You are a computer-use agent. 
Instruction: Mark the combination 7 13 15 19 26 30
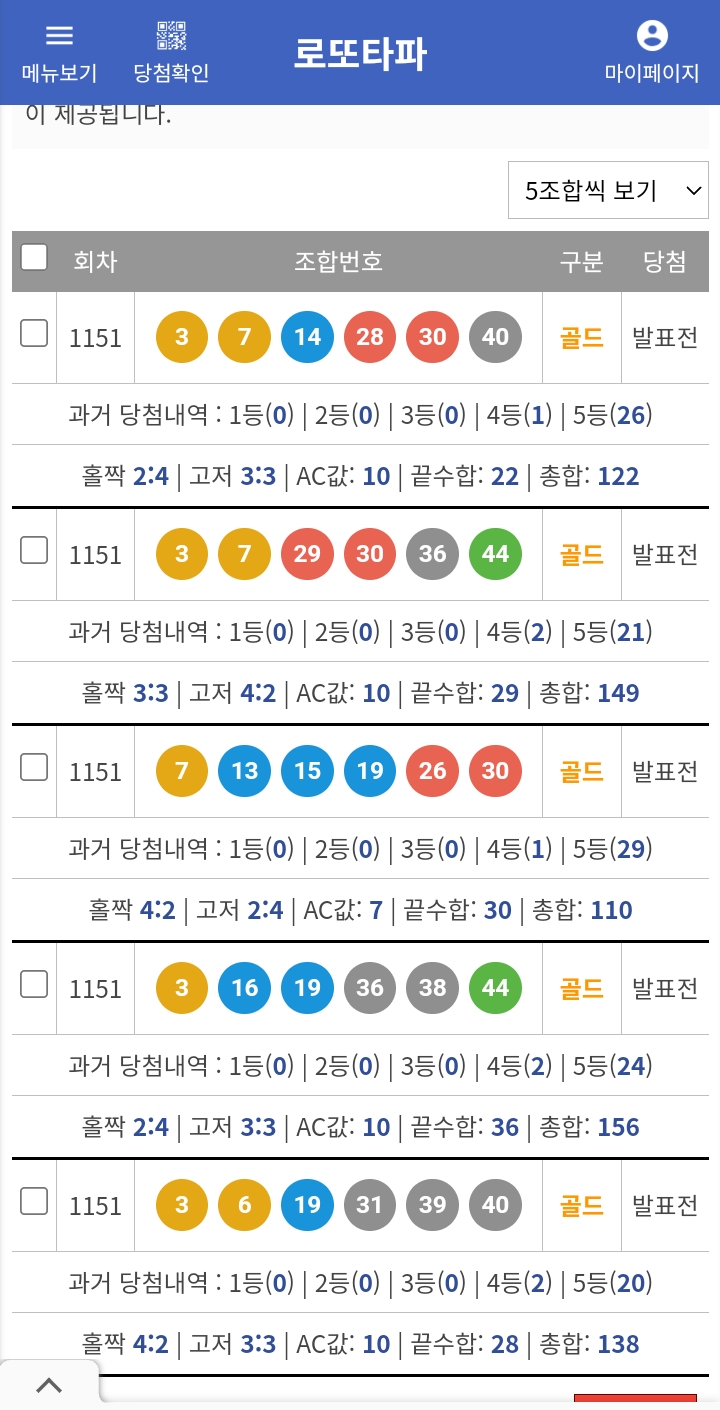coord(34,767)
